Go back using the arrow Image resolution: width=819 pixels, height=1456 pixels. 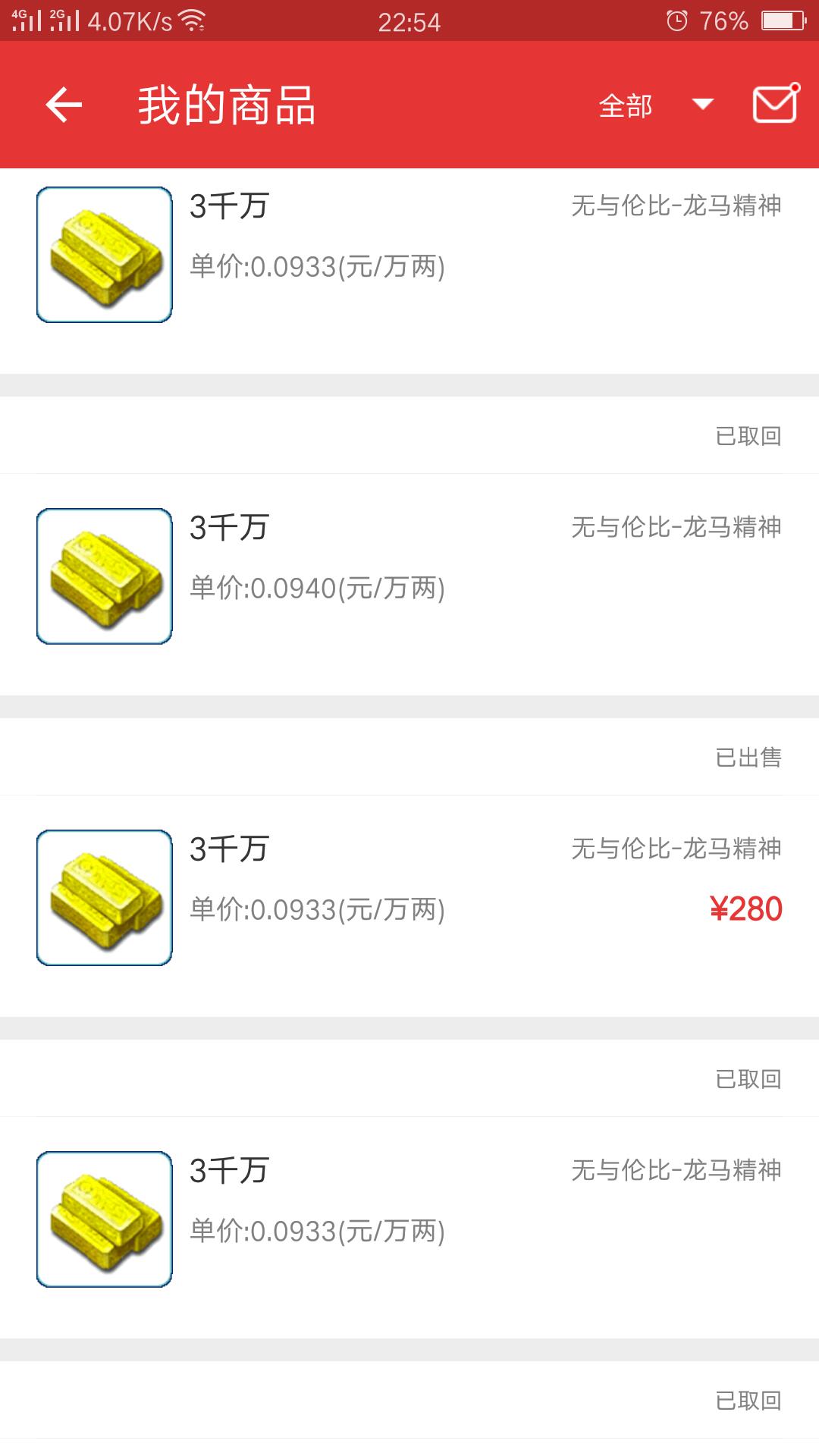coord(64,105)
